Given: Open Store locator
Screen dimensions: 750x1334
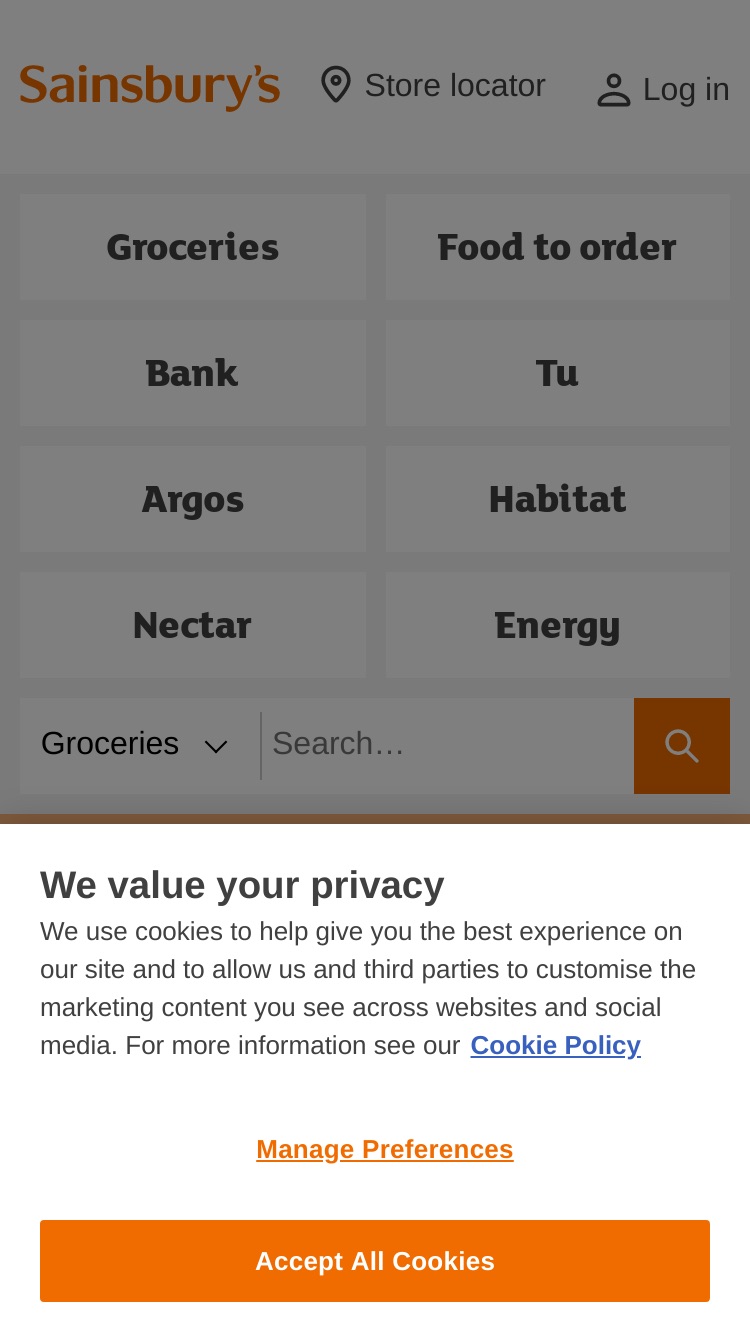Looking at the screenshot, I should 433,86.
